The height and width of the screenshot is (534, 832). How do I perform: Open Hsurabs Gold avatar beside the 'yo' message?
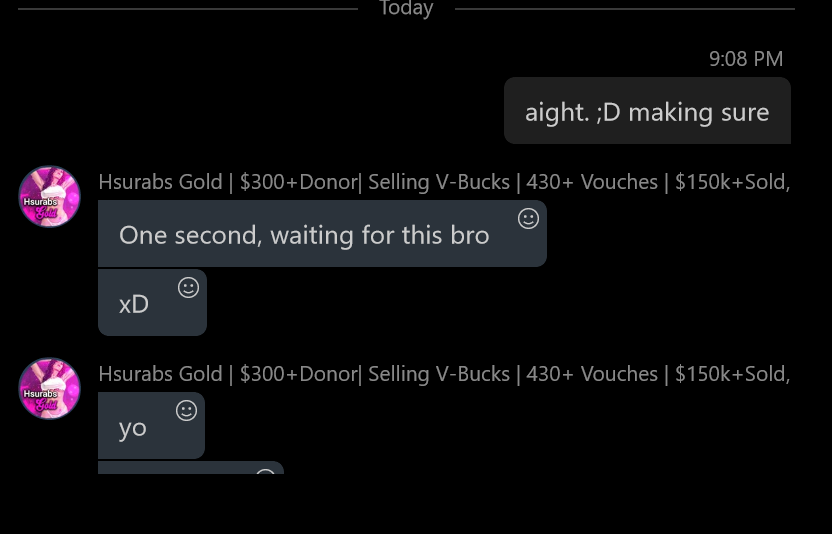point(50,389)
